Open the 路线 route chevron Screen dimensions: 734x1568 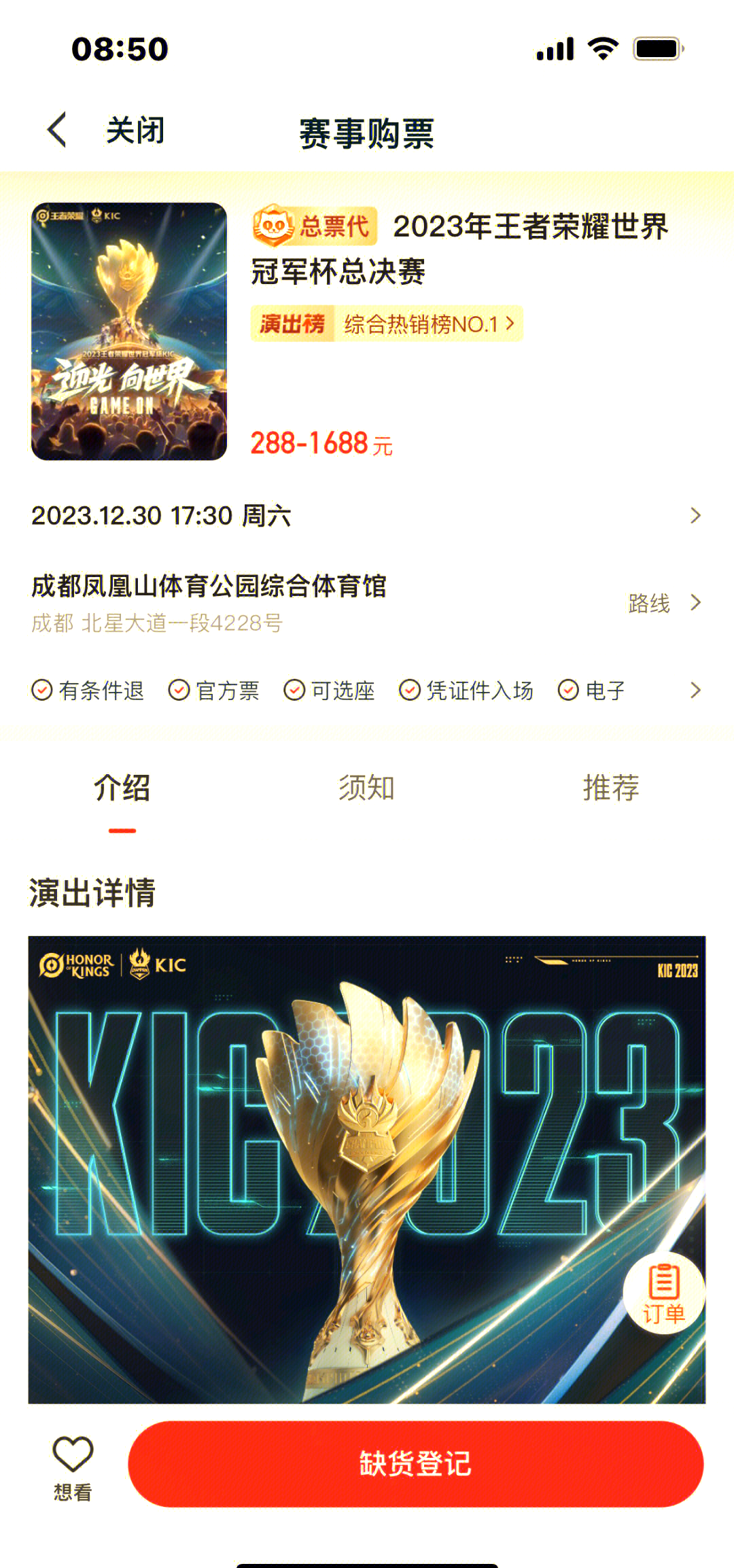695,603
